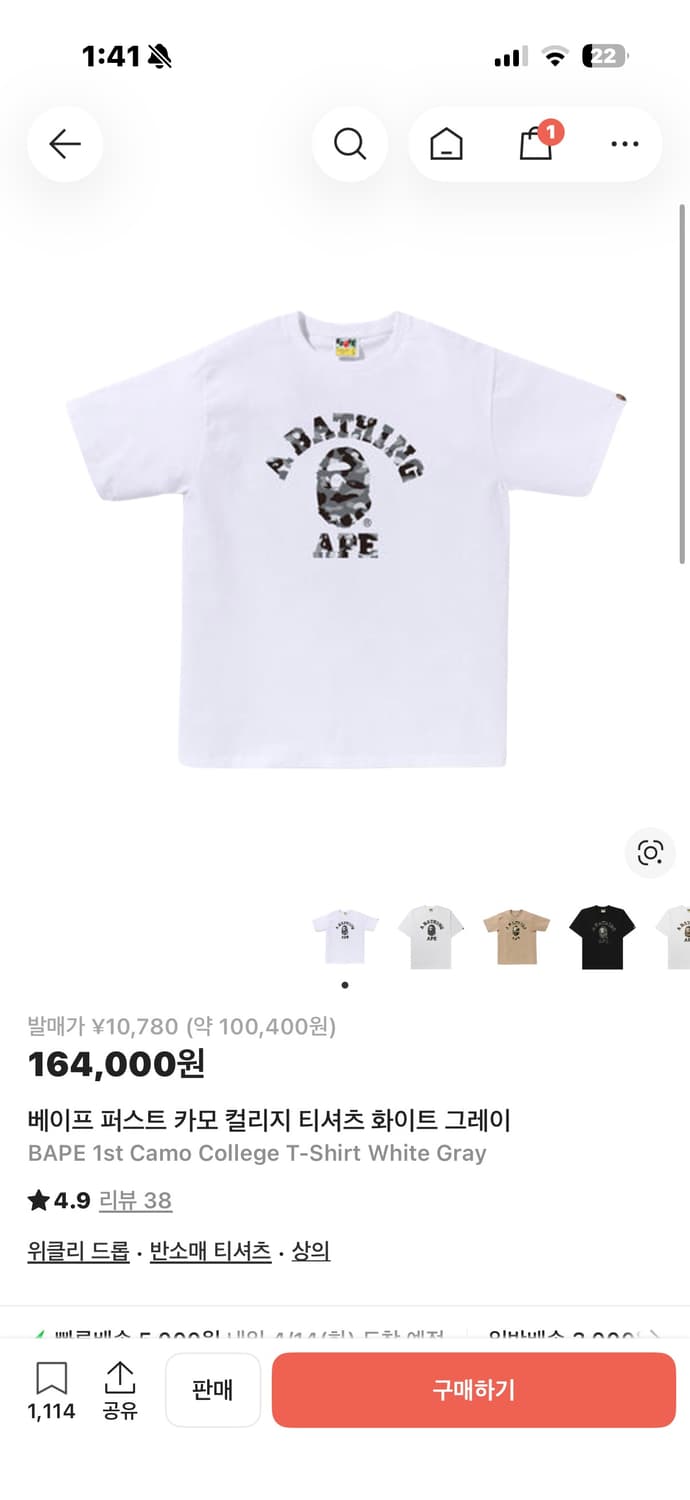
Task: Tap the 구매하기 buy button
Action: coord(474,1390)
